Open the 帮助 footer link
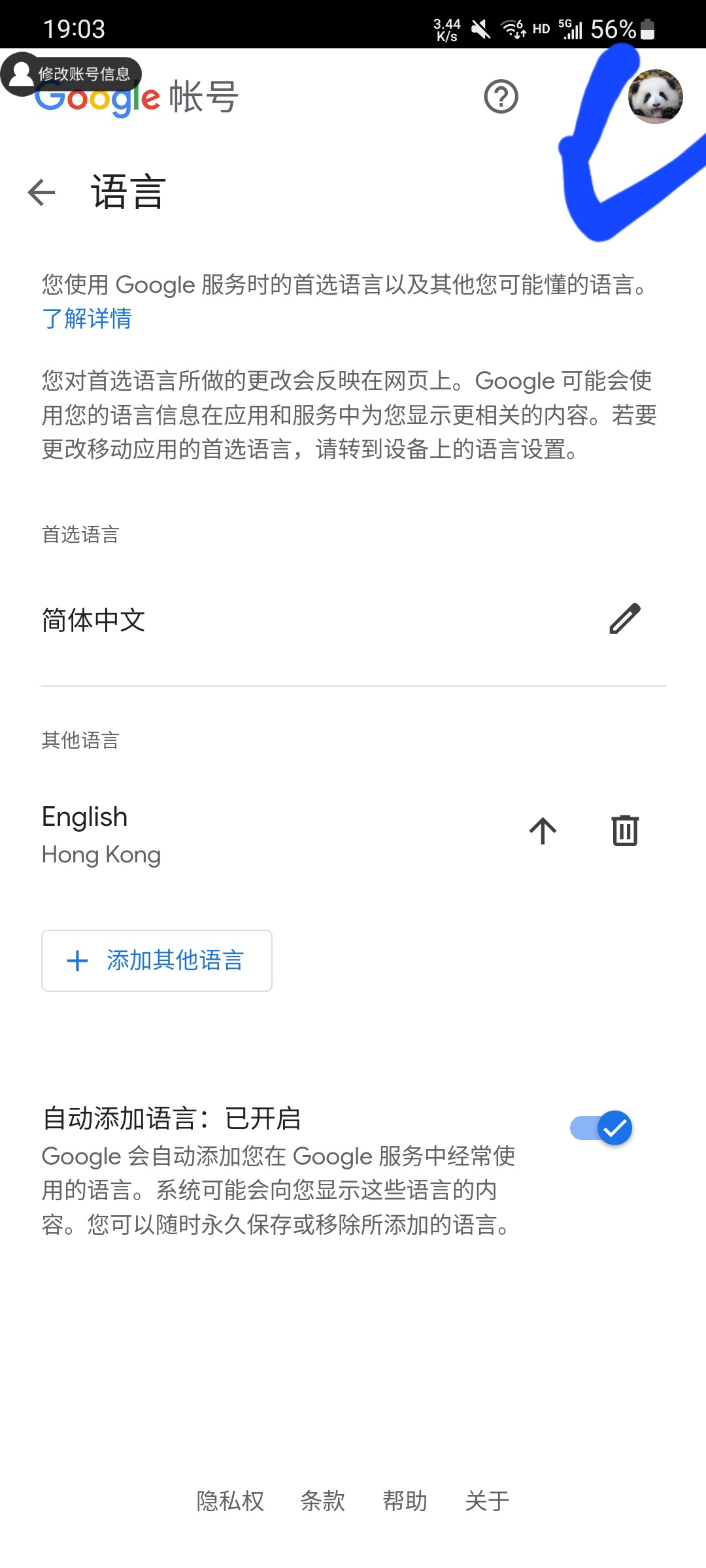This screenshot has width=706, height=1568. pos(405,1501)
